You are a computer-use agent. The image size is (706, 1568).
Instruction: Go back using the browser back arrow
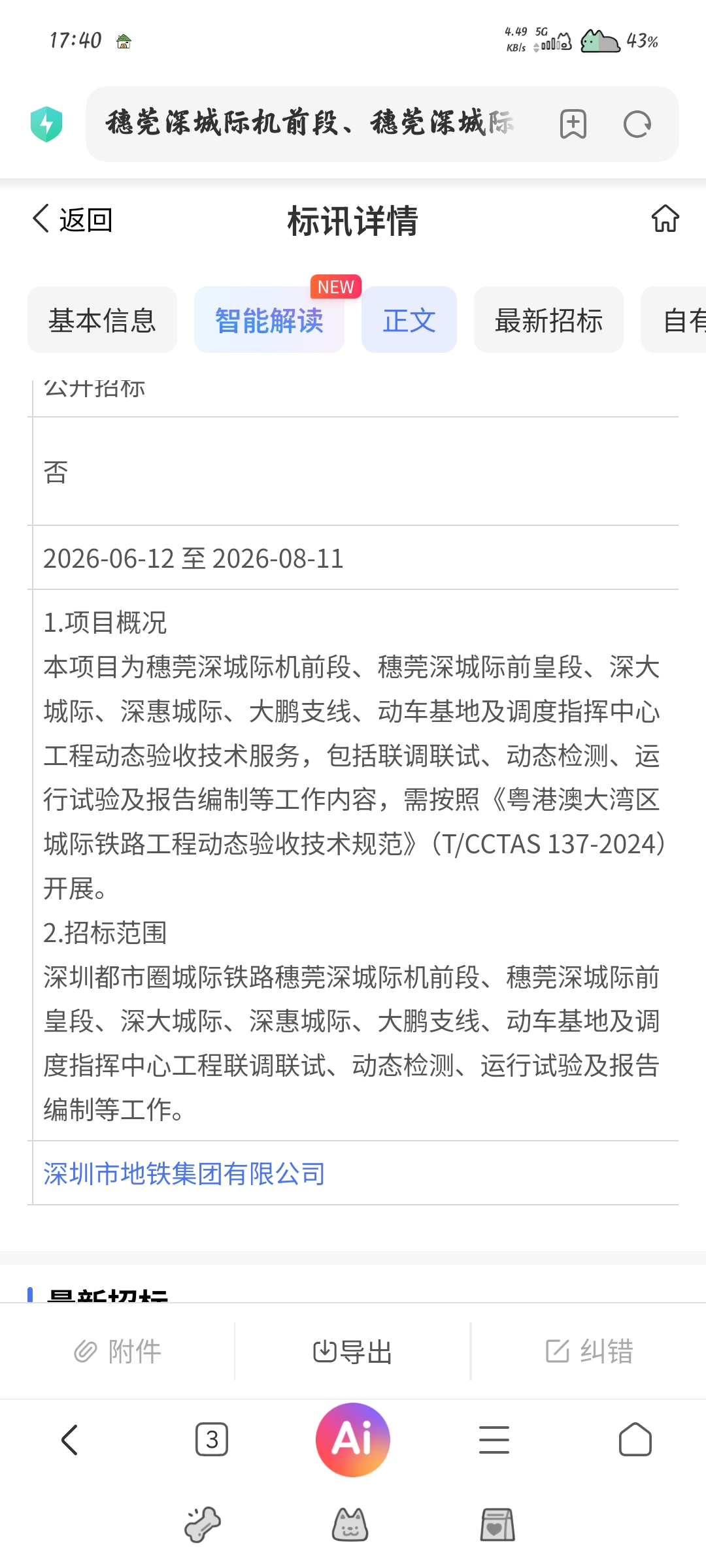pyautogui.click(x=70, y=1439)
